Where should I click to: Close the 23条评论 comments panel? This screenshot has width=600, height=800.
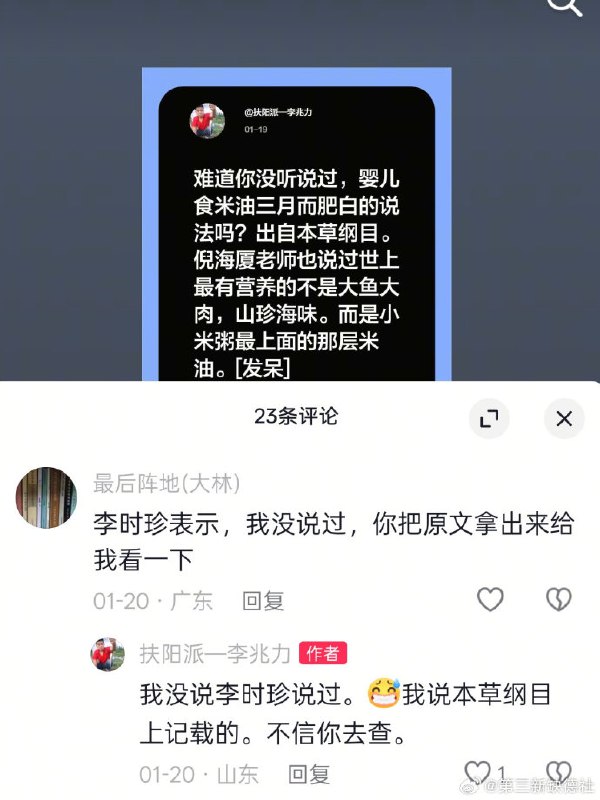click(x=564, y=418)
